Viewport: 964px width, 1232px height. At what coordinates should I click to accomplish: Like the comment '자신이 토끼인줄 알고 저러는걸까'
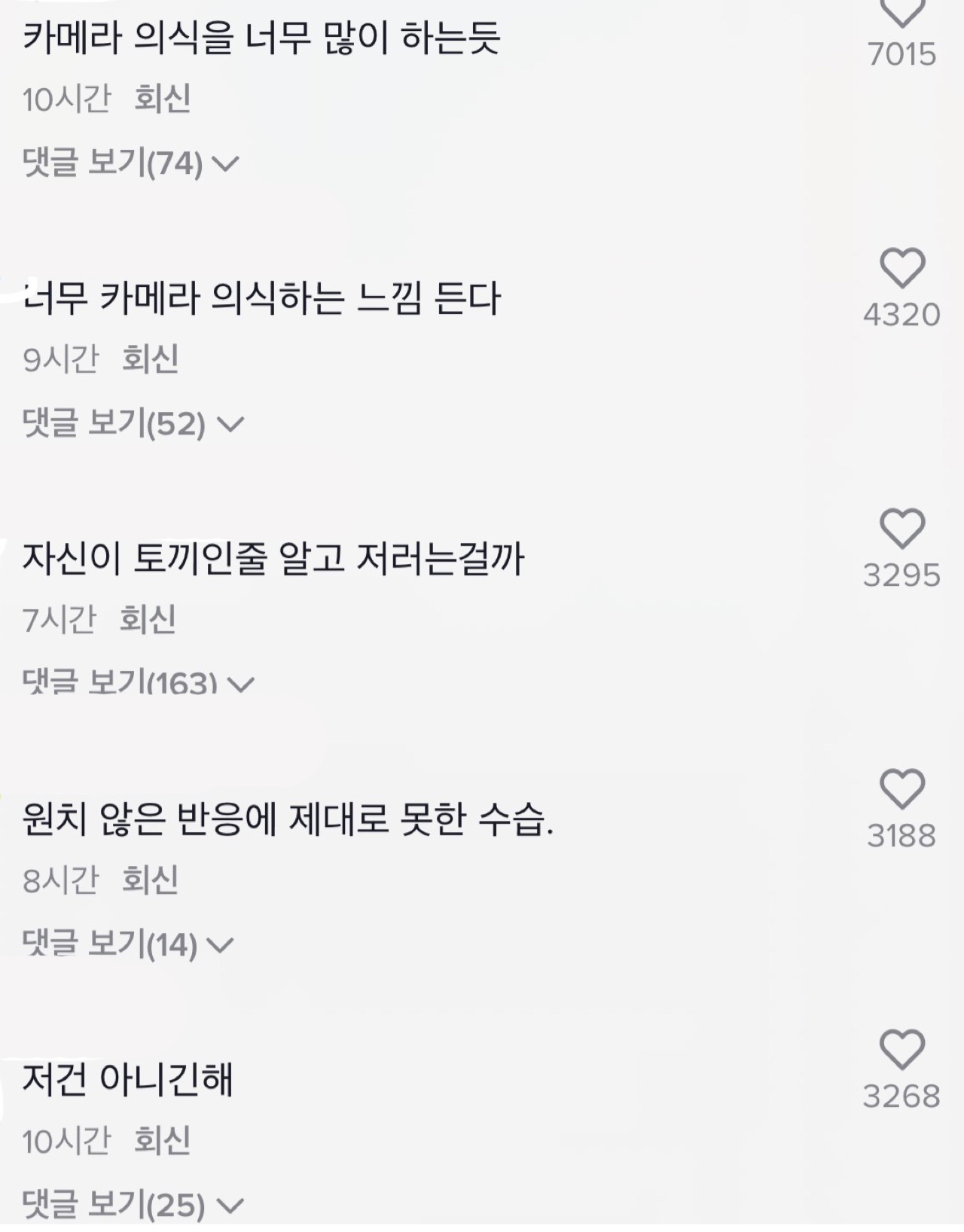[901, 529]
